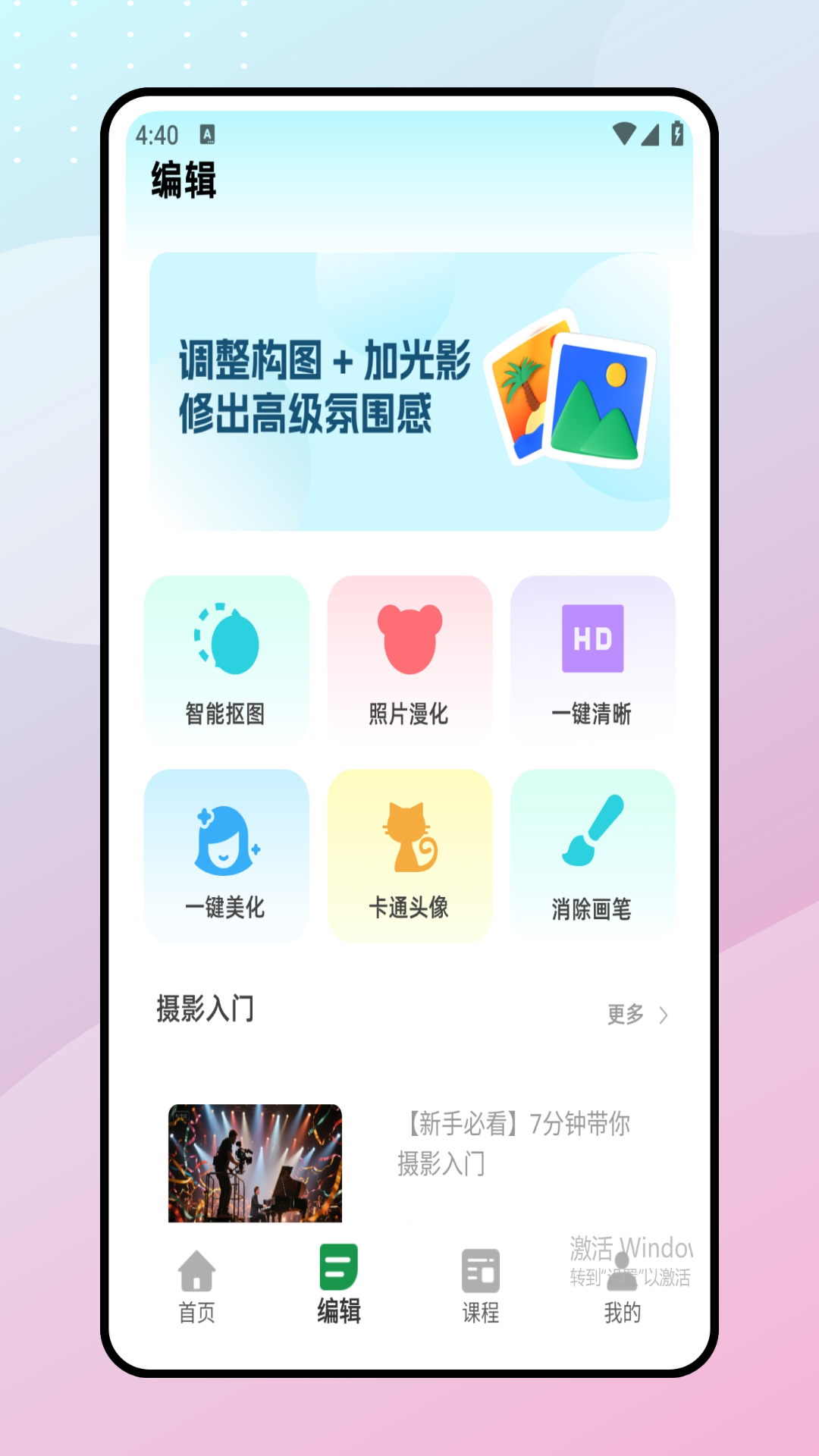Open the 消除画笔 eraser brush
The width and height of the screenshot is (819, 1456).
pyautogui.click(x=592, y=855)
